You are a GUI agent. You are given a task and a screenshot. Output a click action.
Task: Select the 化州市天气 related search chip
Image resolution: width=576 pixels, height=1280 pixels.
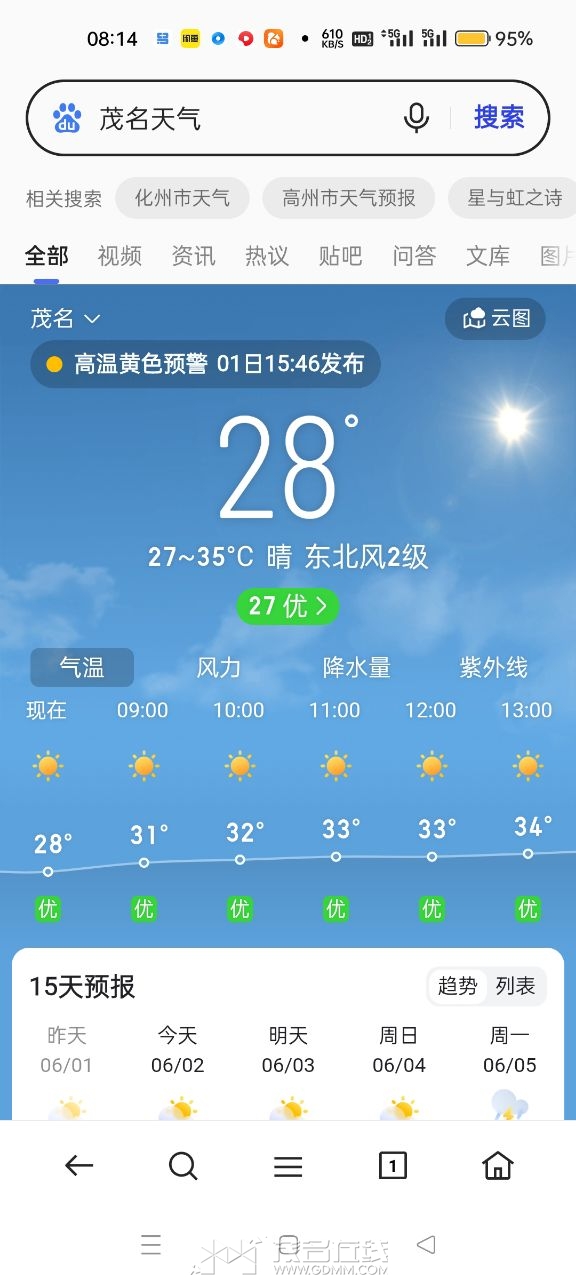click(182, 198)
